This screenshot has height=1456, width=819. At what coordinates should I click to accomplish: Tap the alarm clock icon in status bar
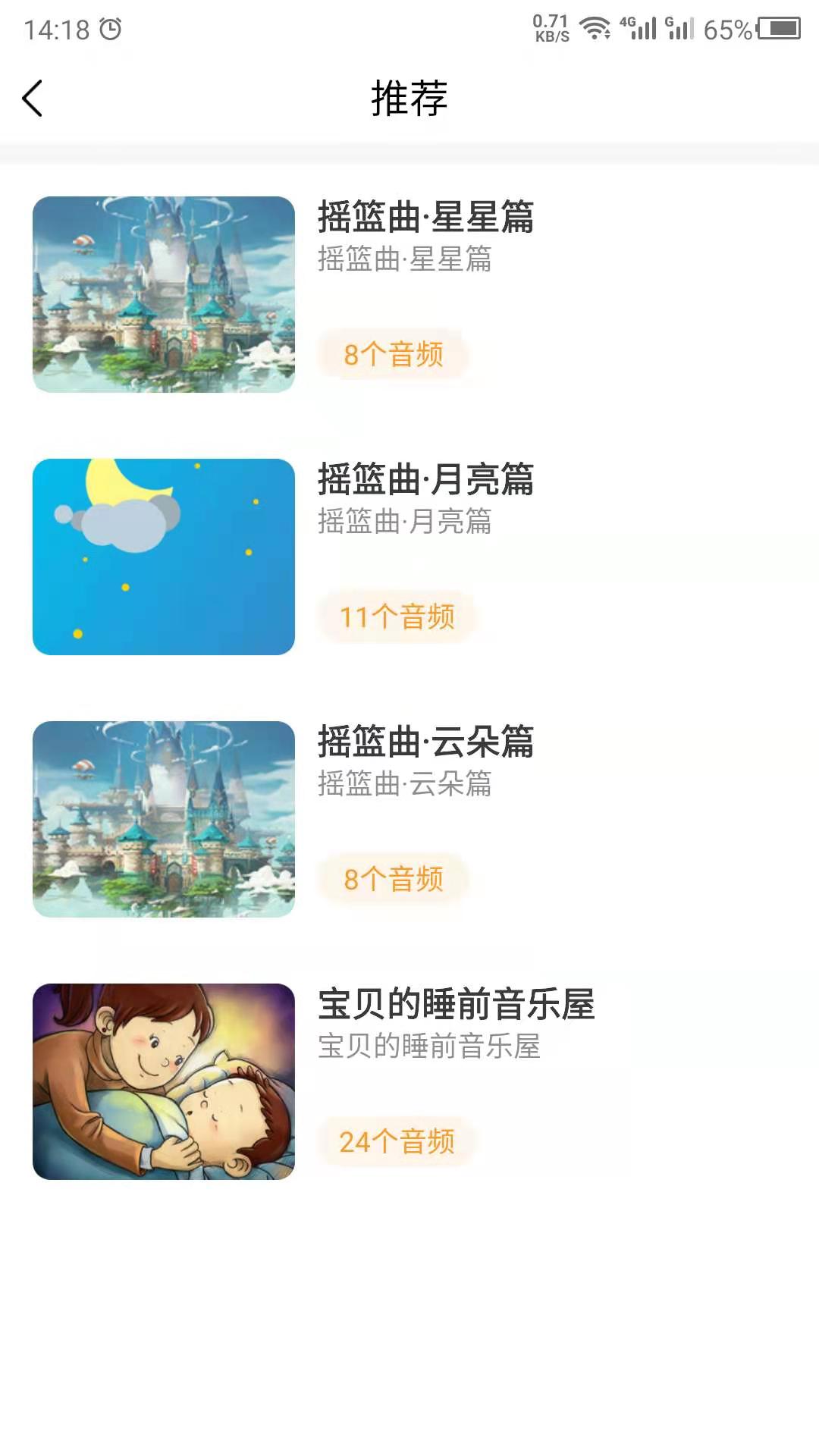click(x=110, y=27)
